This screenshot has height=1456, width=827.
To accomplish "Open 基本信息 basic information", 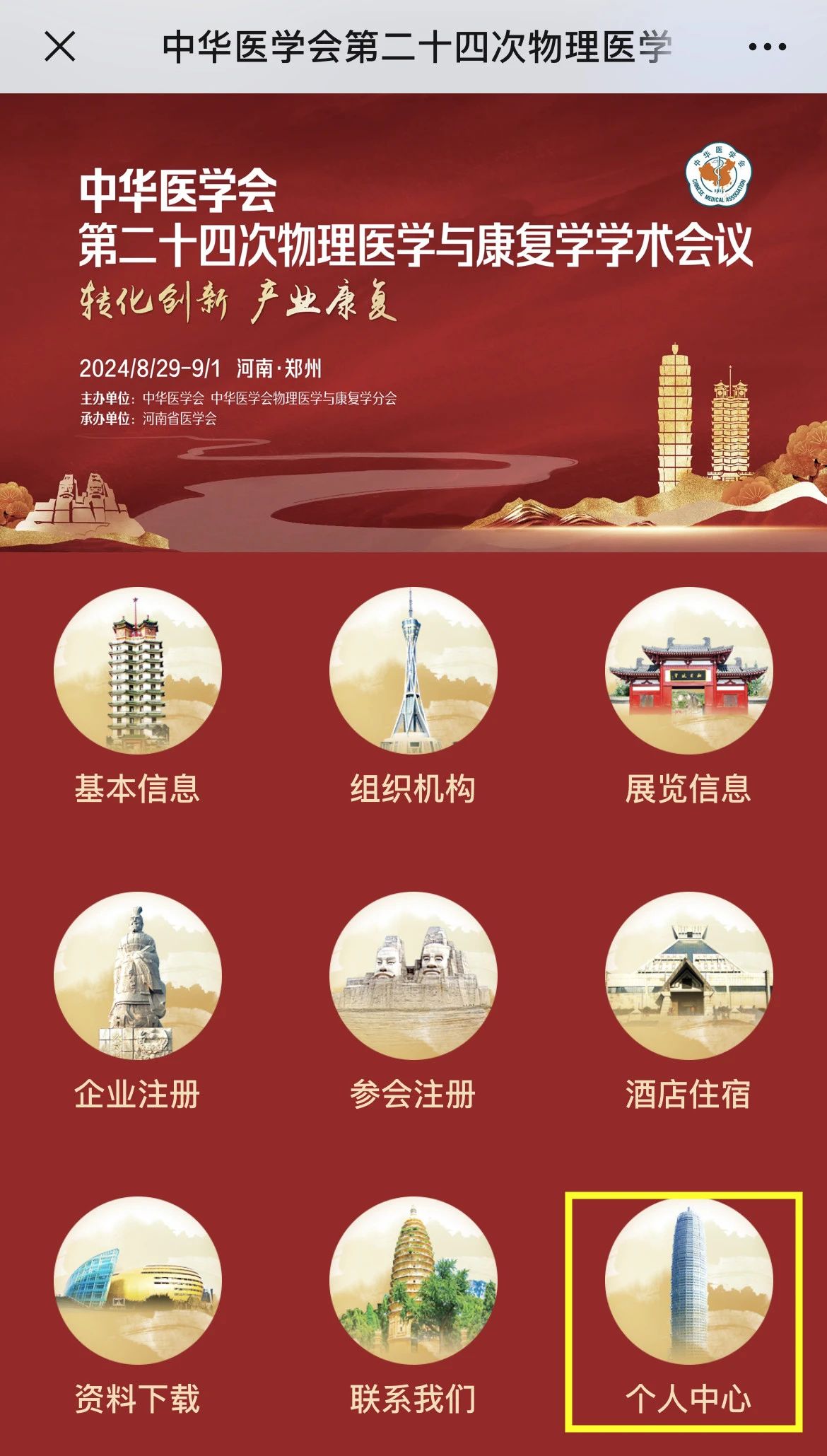I will (x=138, y=697).
